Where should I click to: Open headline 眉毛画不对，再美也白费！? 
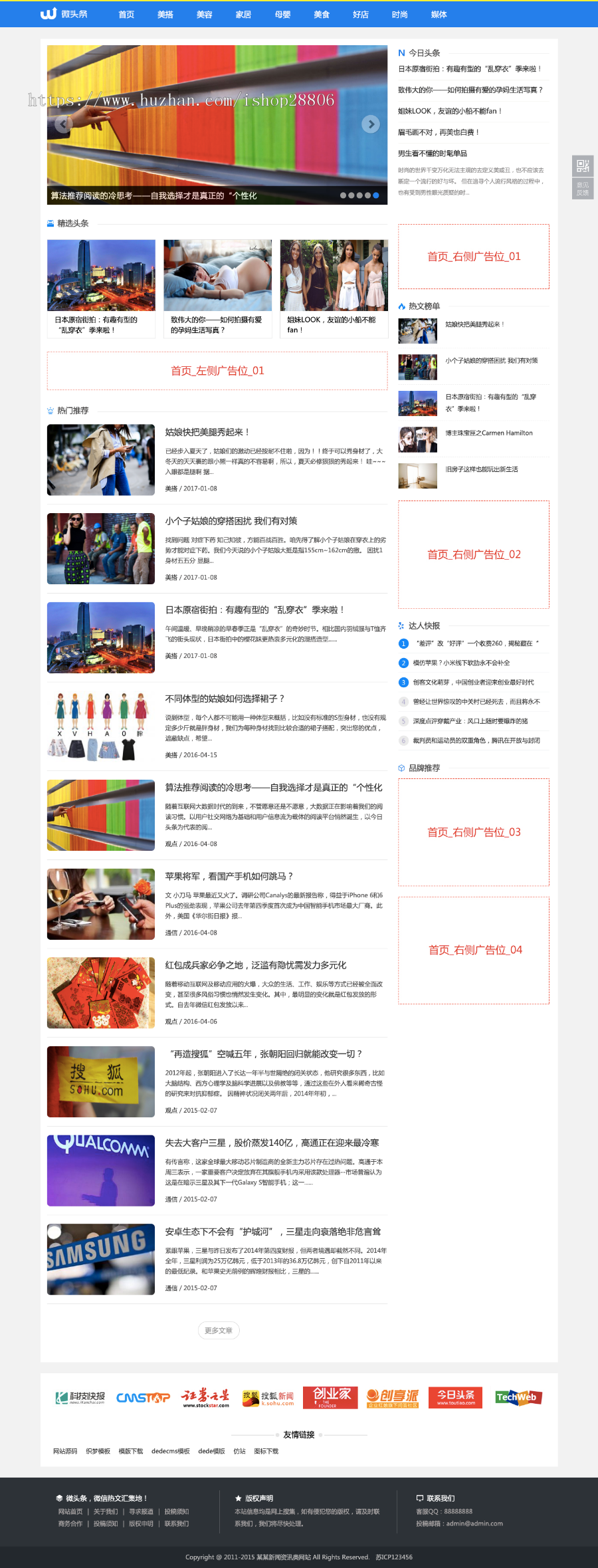point(439,132)
